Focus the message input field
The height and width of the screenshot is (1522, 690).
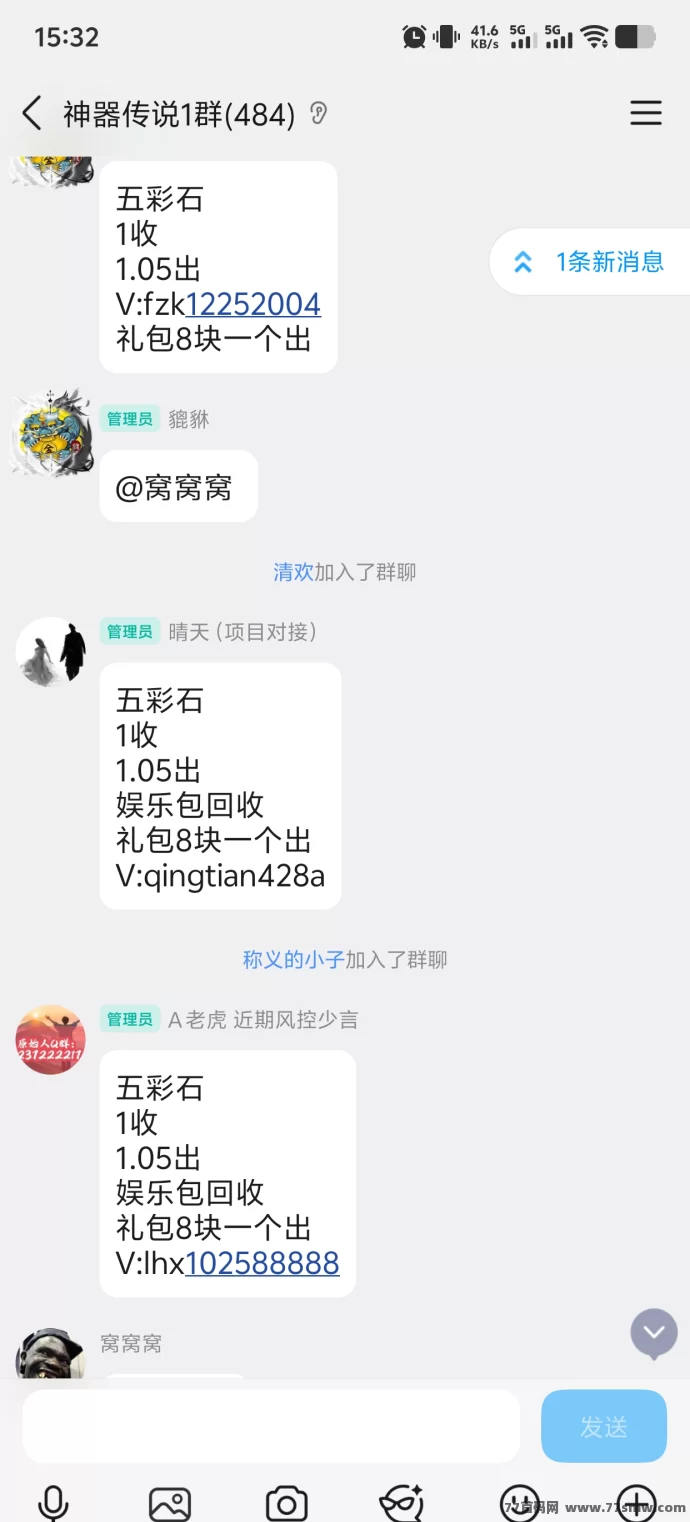270,1426
